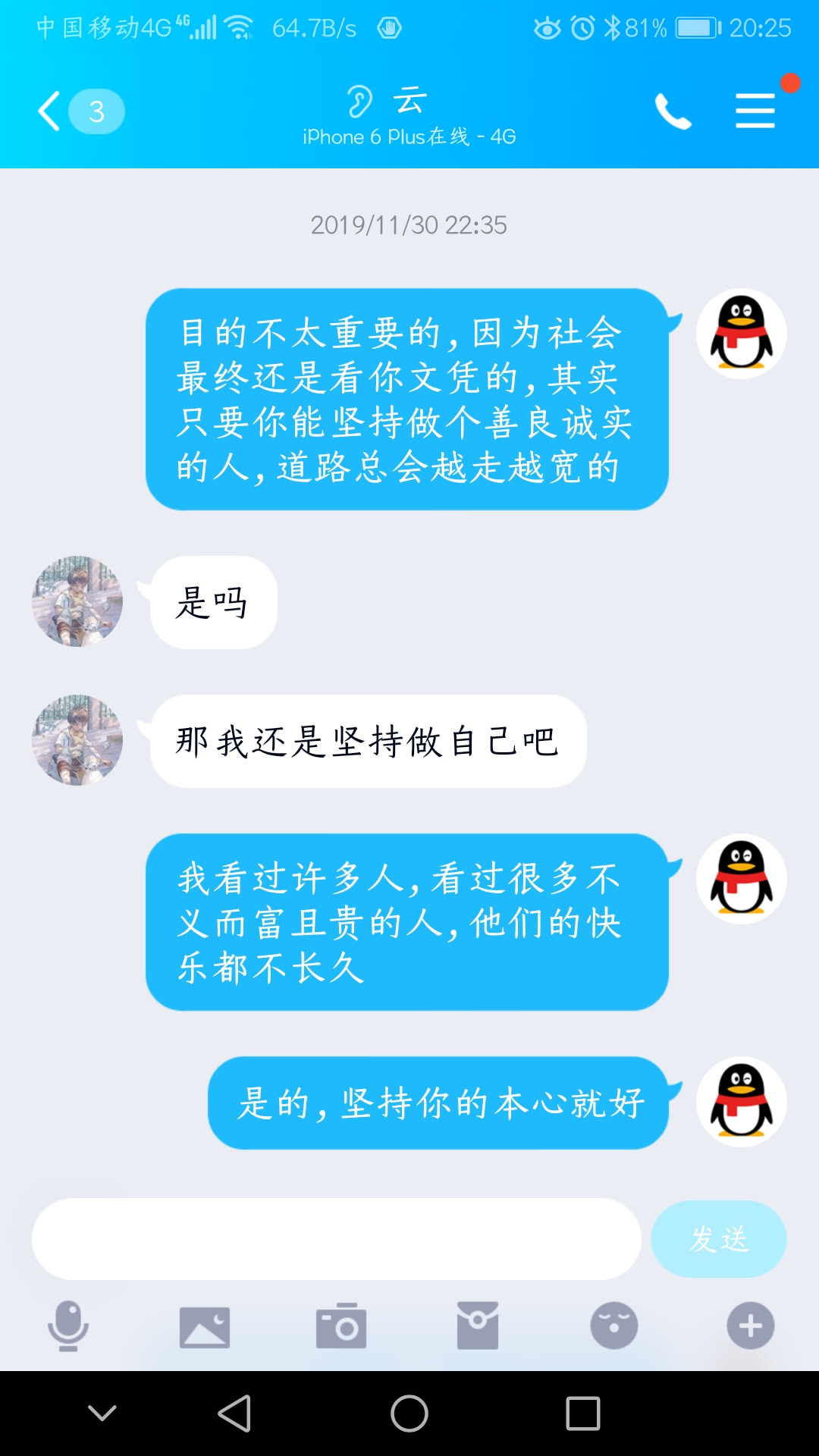Start a voice call with 云

tap(673, 112)
